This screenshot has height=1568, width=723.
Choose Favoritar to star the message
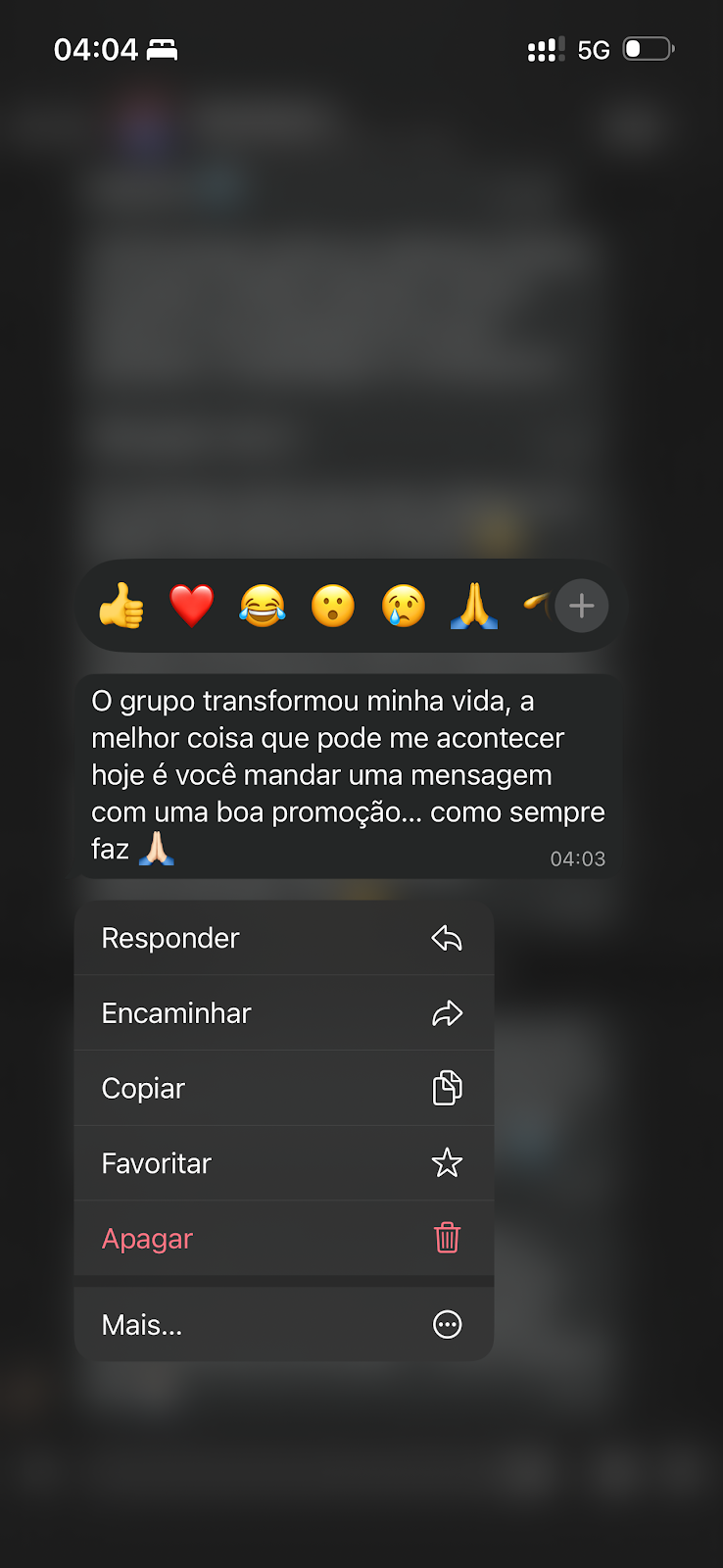(156, 1163)
